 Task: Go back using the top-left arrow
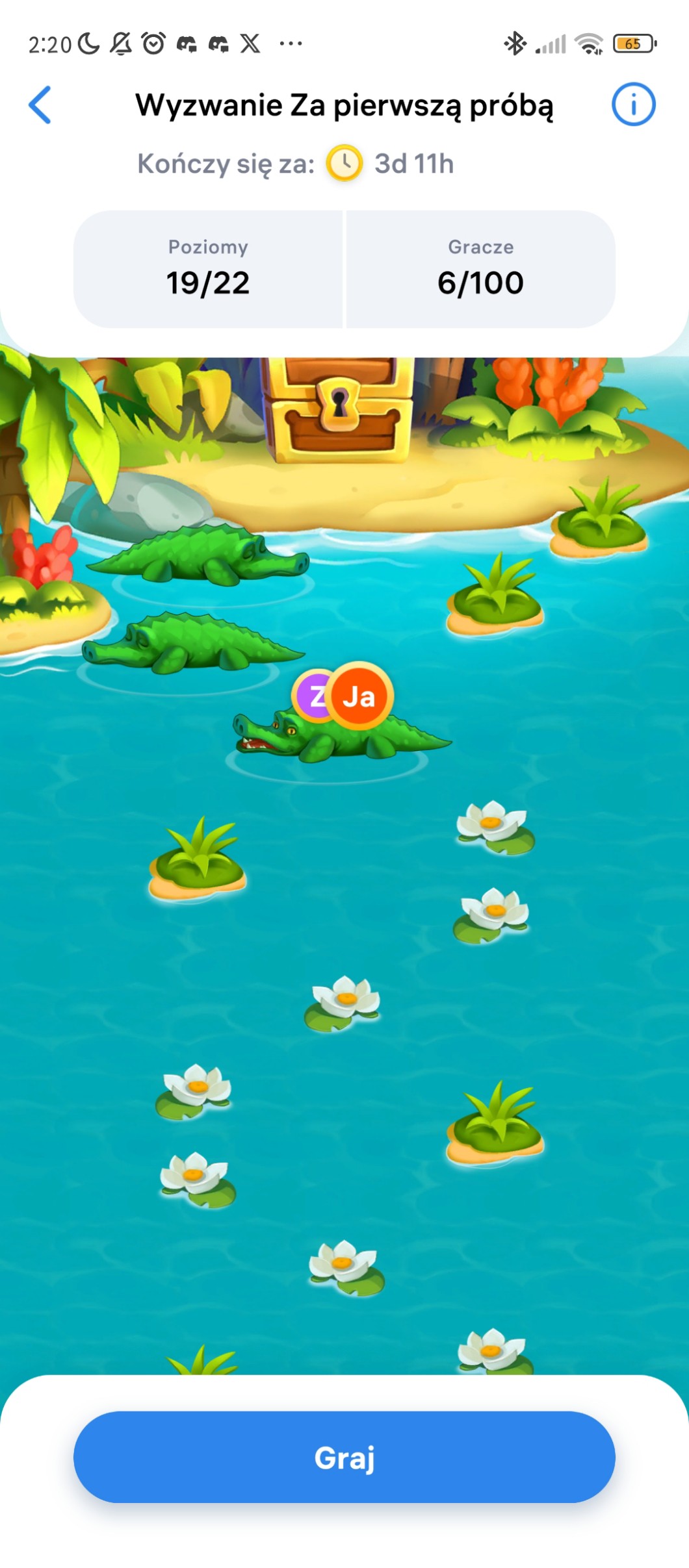click(40, 105)
